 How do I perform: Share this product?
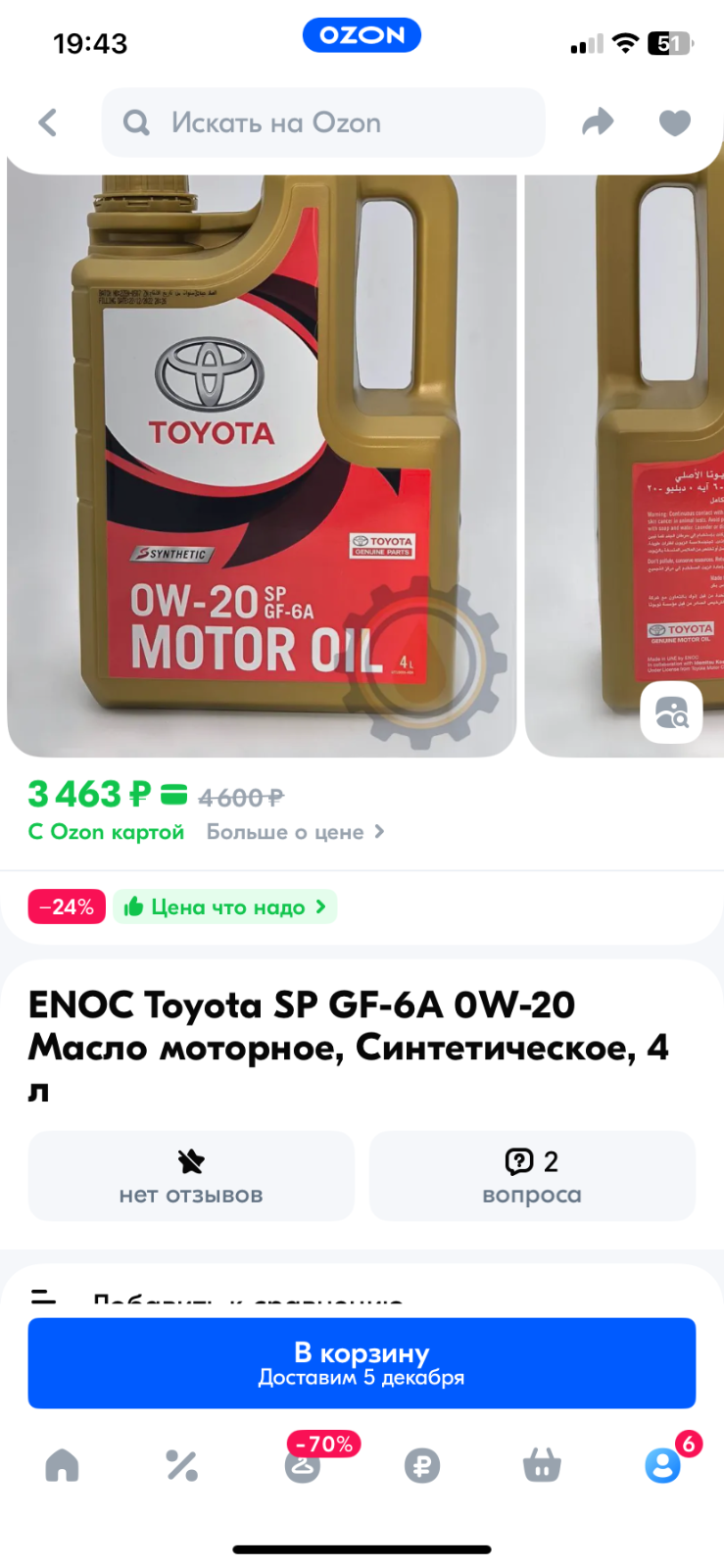click(598, 122)
